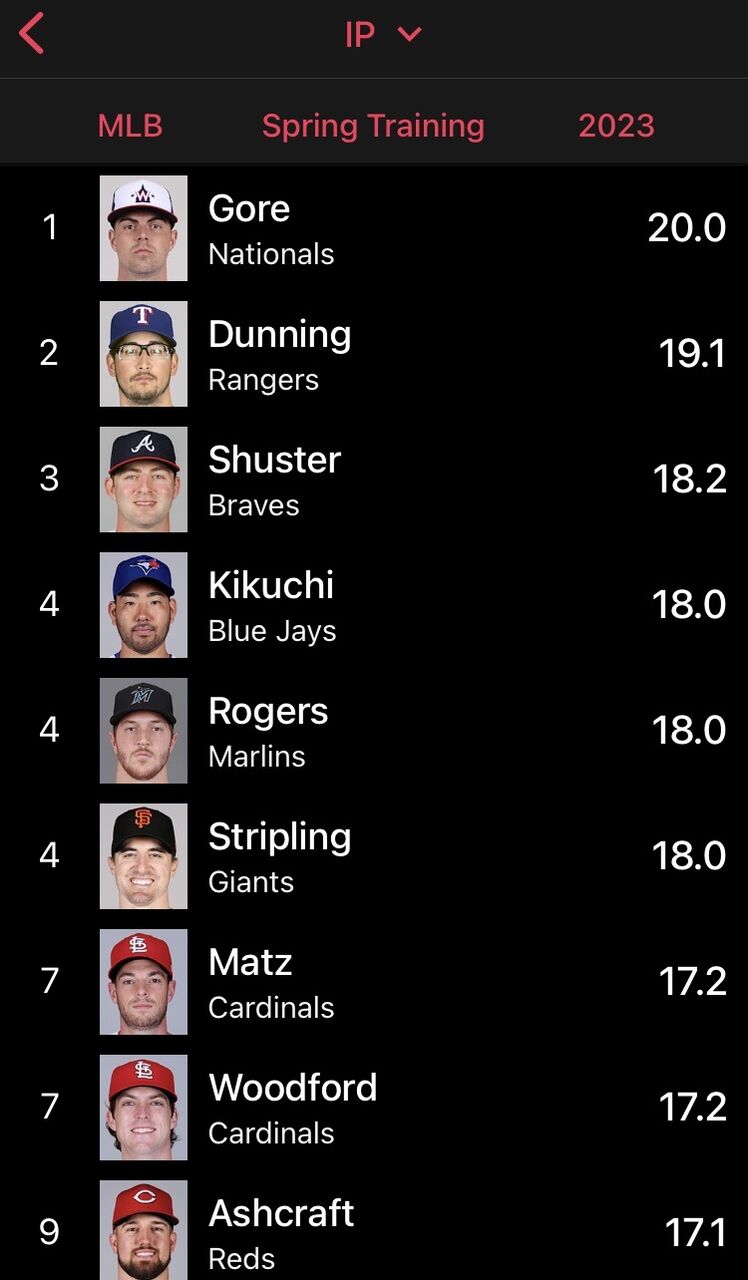Open Dunning's player row
Image resolution: width=748 pixels, height=1280 pixels.
(x=374, y=354)
